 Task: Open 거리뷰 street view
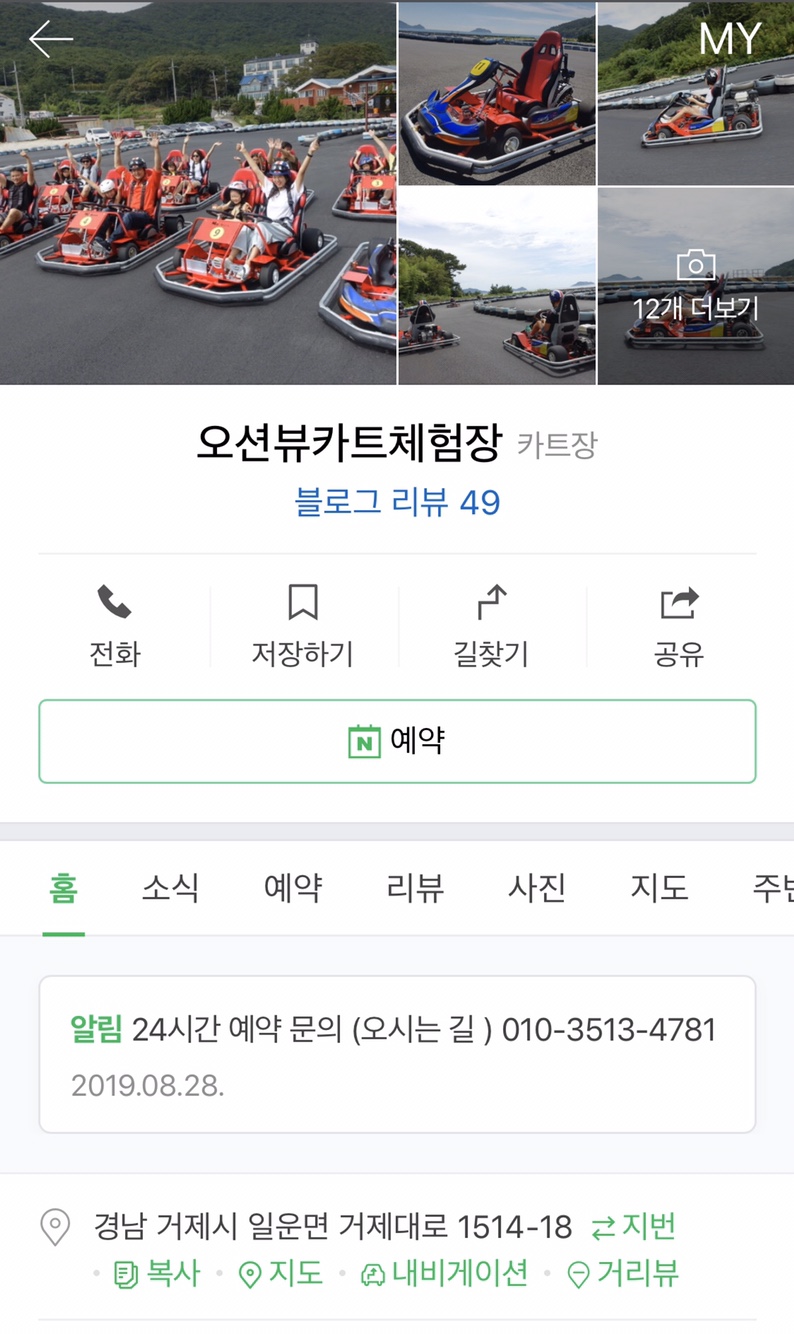pyautogui.click(x=623, y=1273)
